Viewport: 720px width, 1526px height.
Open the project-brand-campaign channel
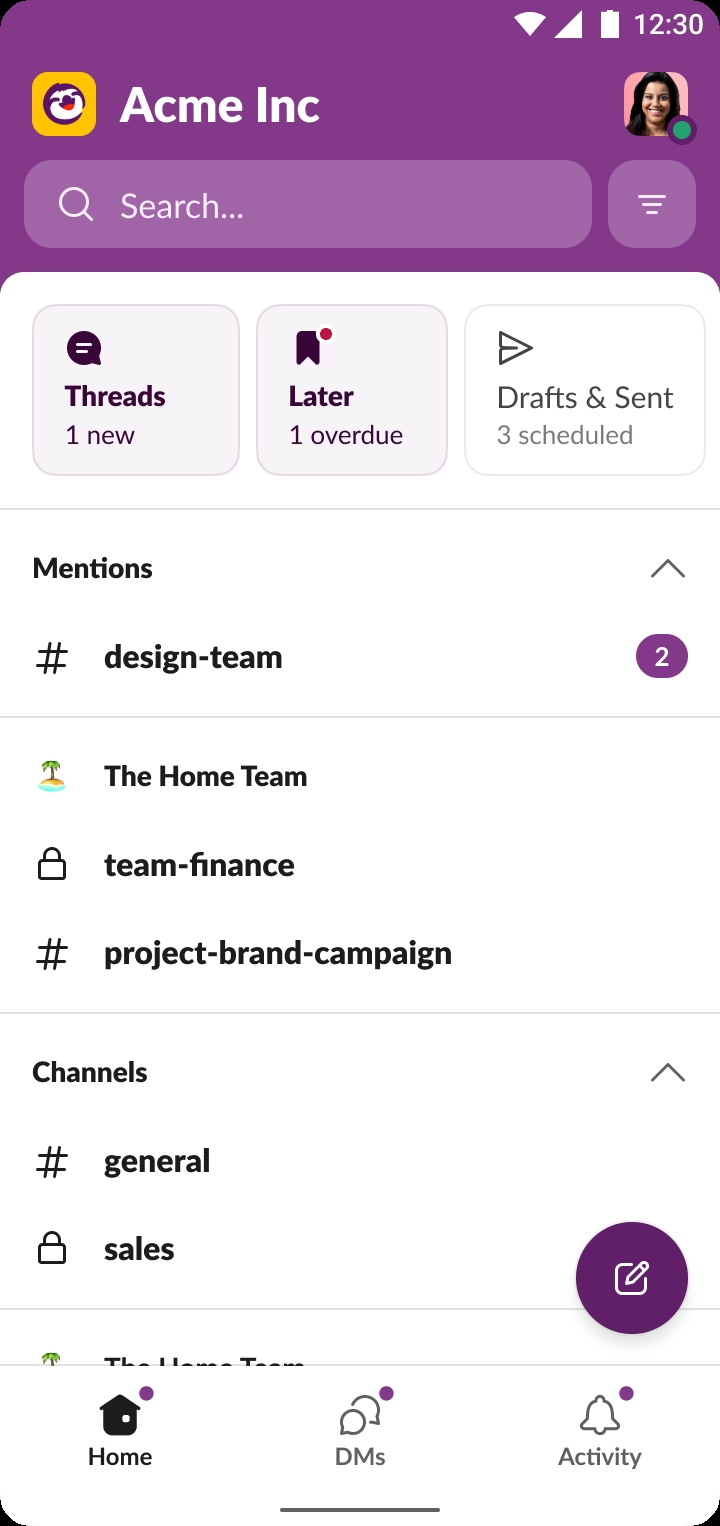coord(360,953)
